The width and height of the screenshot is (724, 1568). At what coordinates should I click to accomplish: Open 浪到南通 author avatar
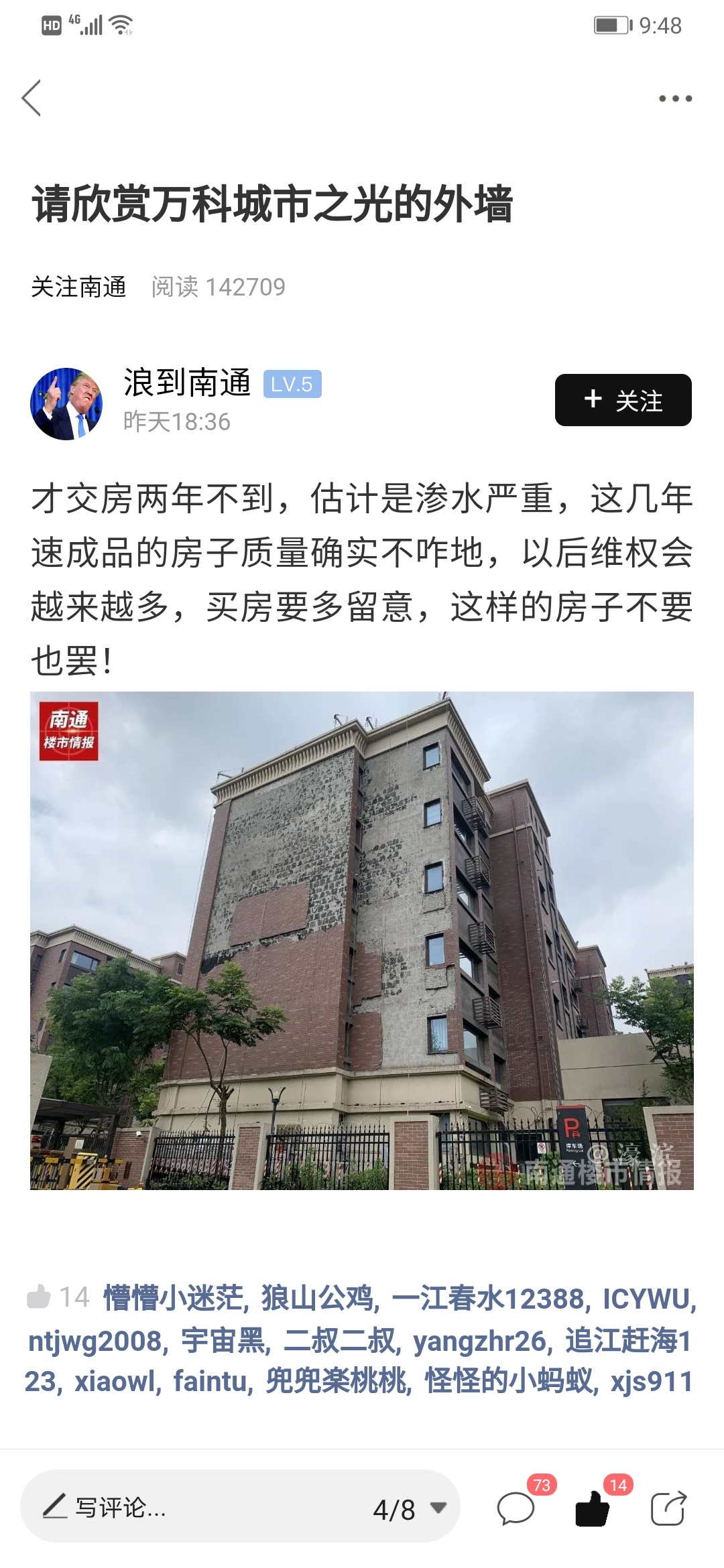(66, 403)
